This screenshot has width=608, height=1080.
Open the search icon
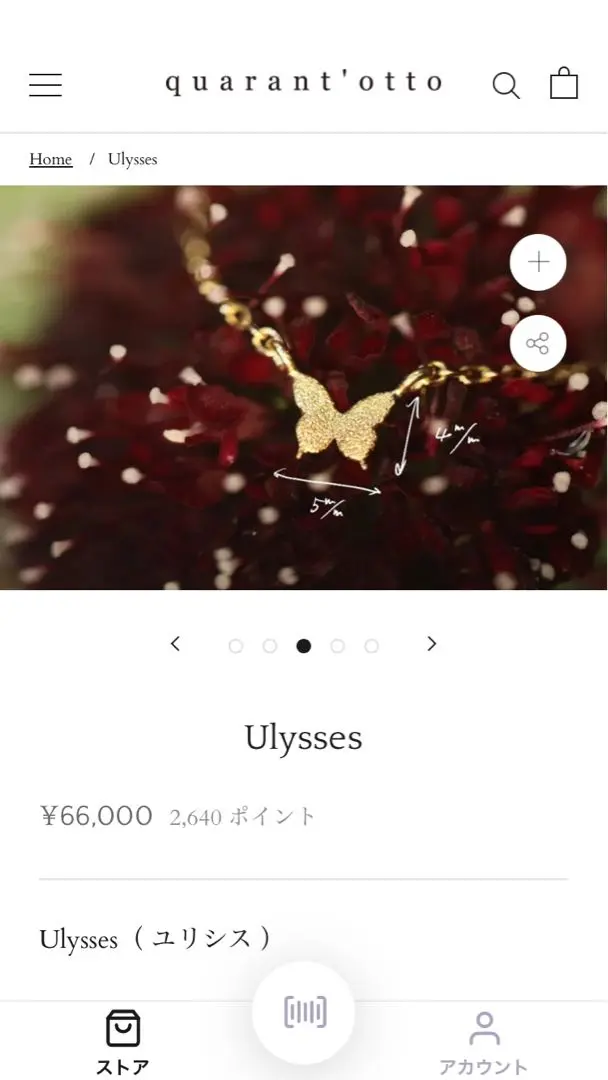tap(506, 86)
